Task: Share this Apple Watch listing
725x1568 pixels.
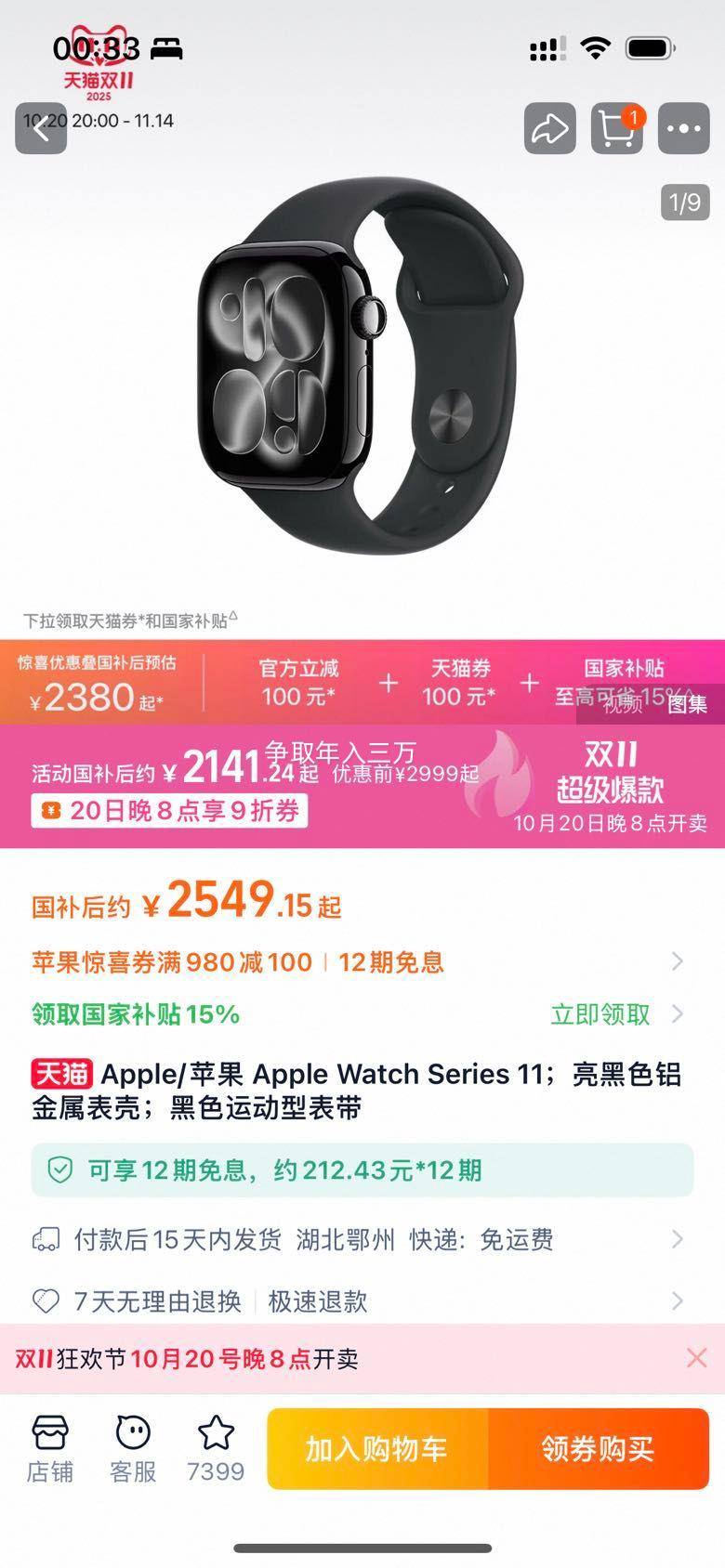Action: (x=549, y=128)
